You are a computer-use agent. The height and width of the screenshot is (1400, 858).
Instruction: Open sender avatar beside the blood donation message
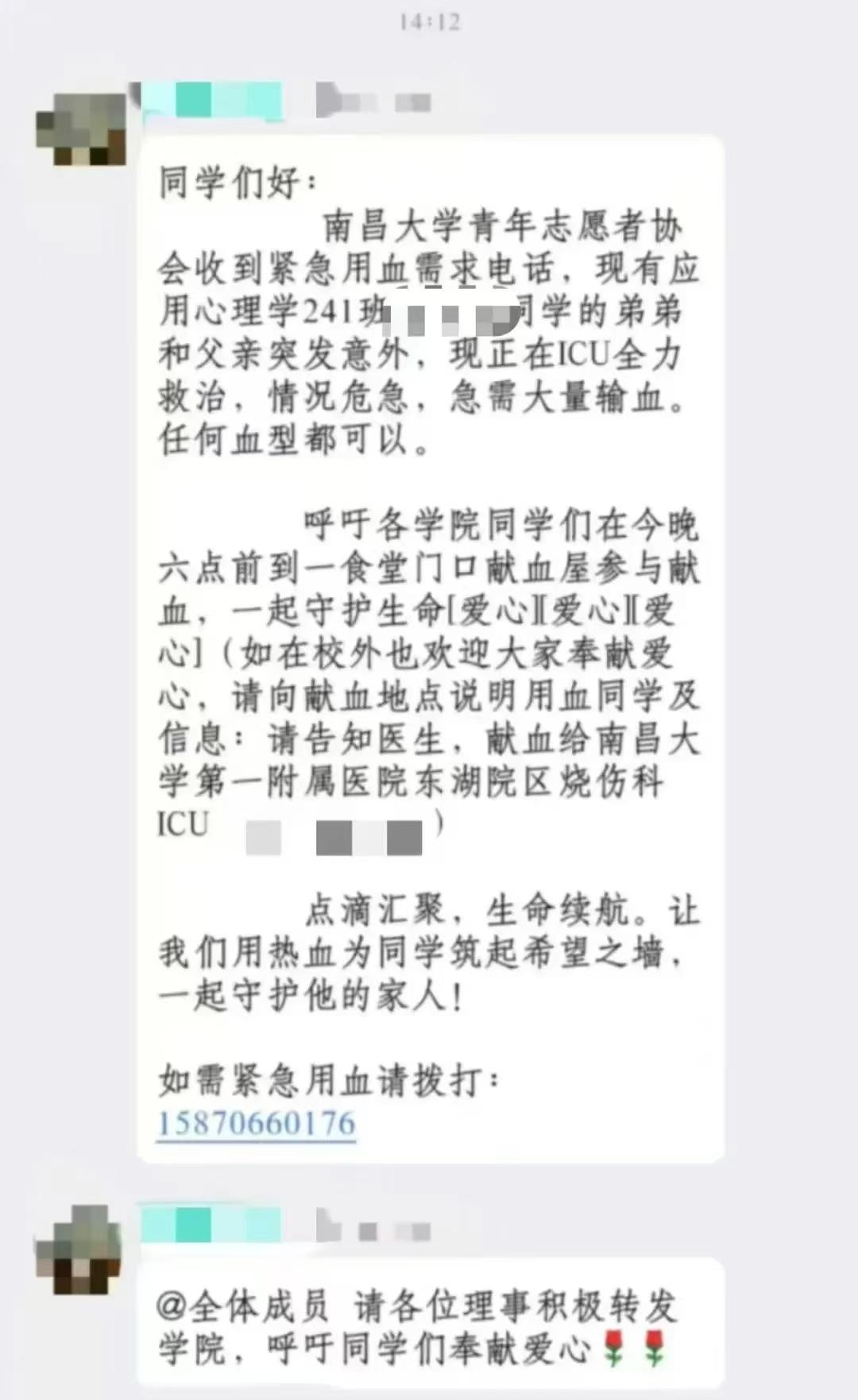click(81, 129)
